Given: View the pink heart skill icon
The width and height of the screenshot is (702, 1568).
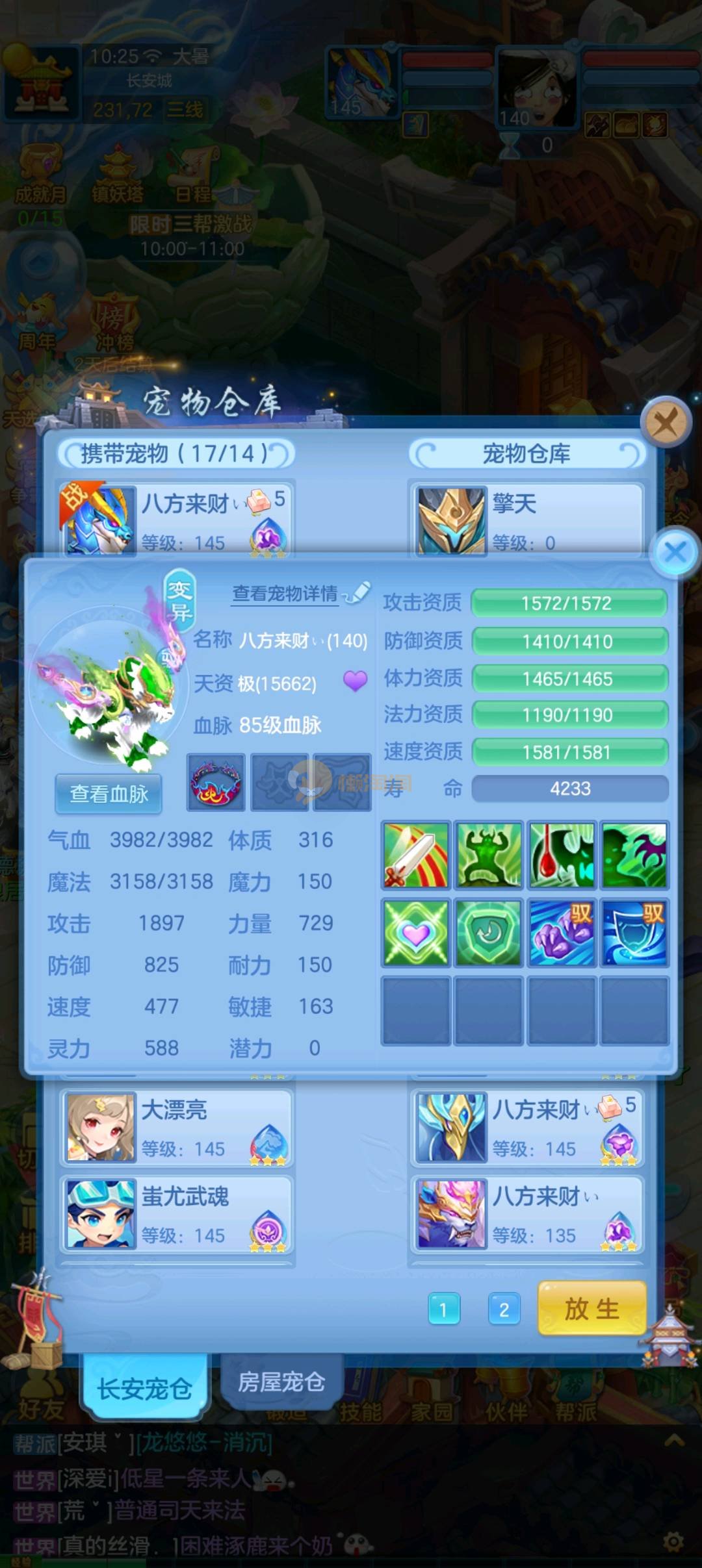Looking at the screenshot, I should pos(416,933).
